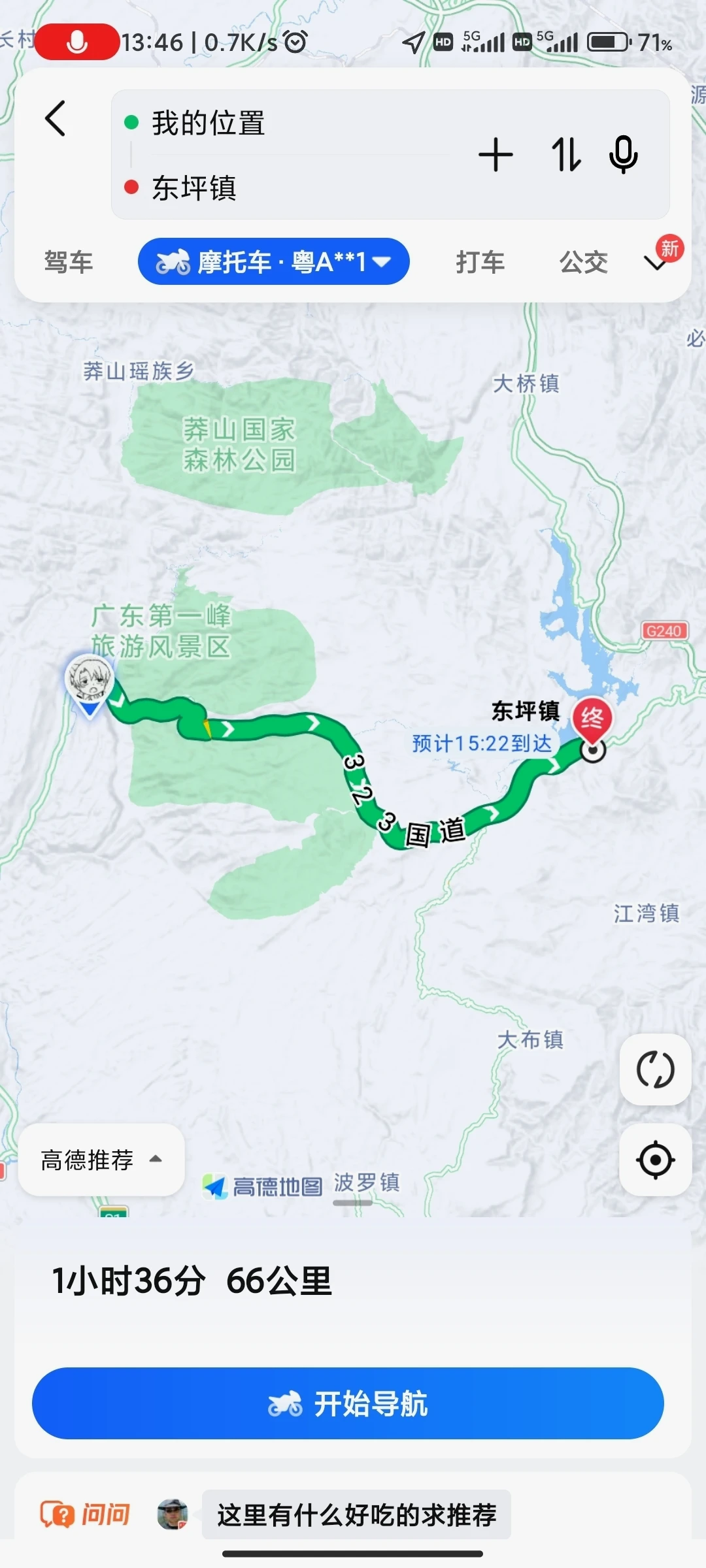
Task: Switch to the 公交 tab
Action: click(584, 262)
